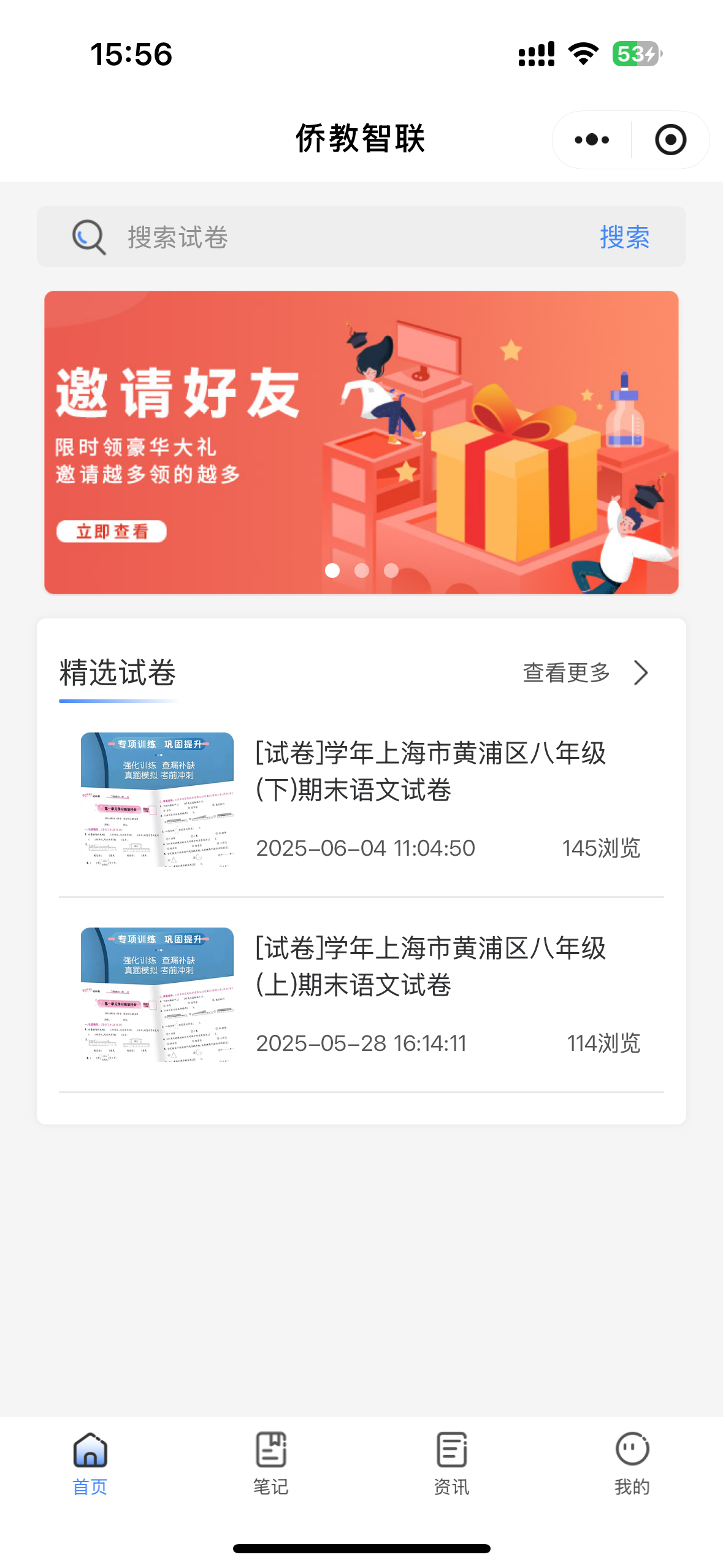
Task: Open the 邀请好友 banner
Action: 361,442
